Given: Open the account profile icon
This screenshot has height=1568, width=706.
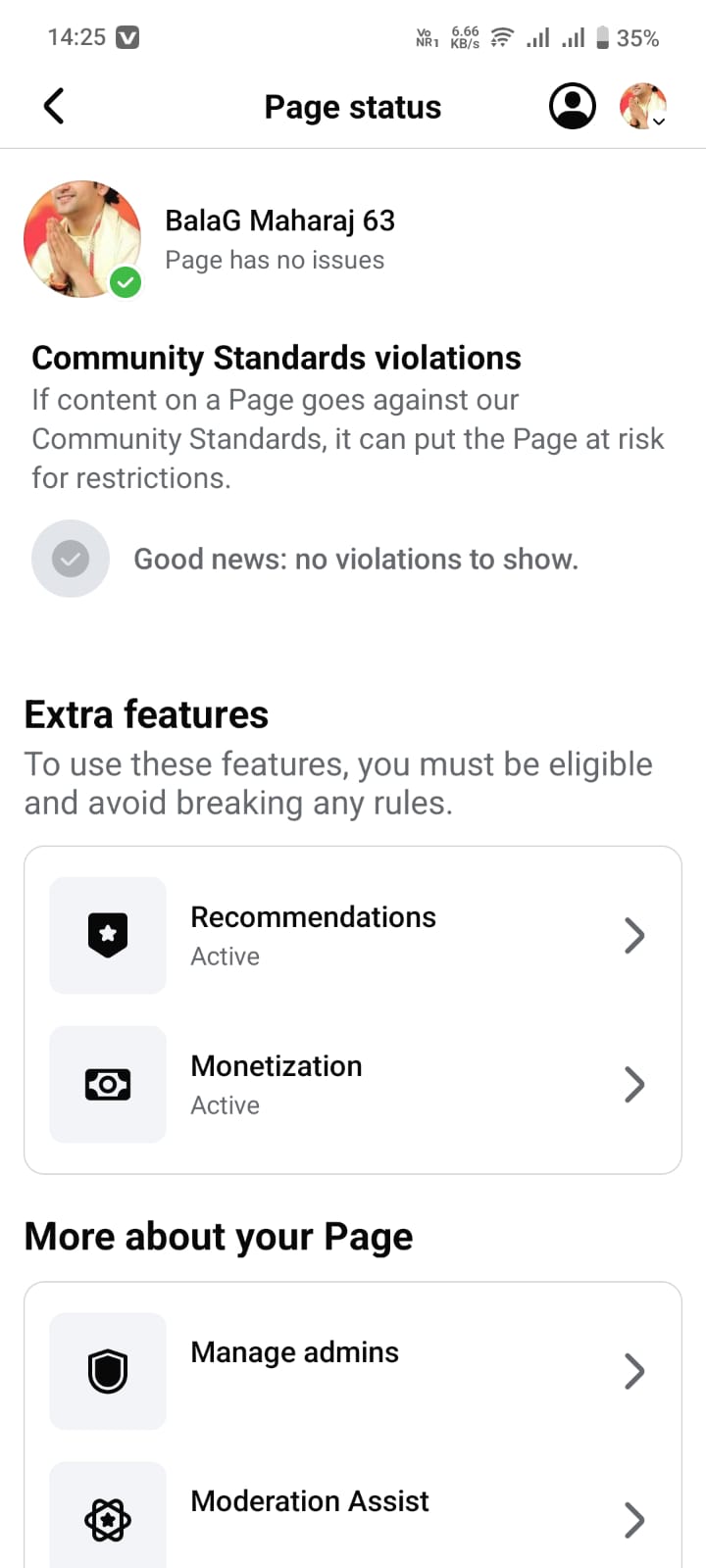Looking at the screenshot, I should (572, 106).
